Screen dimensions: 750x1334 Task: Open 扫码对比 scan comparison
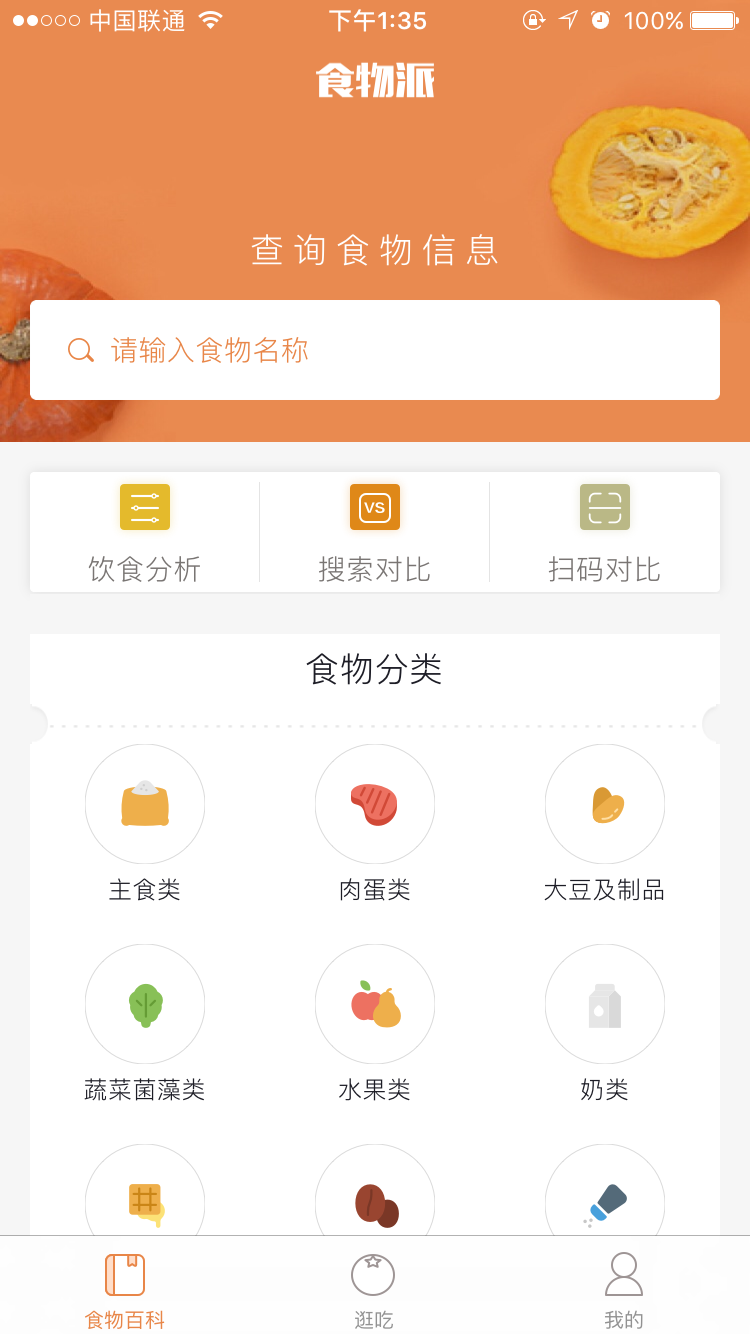point(604,533)
